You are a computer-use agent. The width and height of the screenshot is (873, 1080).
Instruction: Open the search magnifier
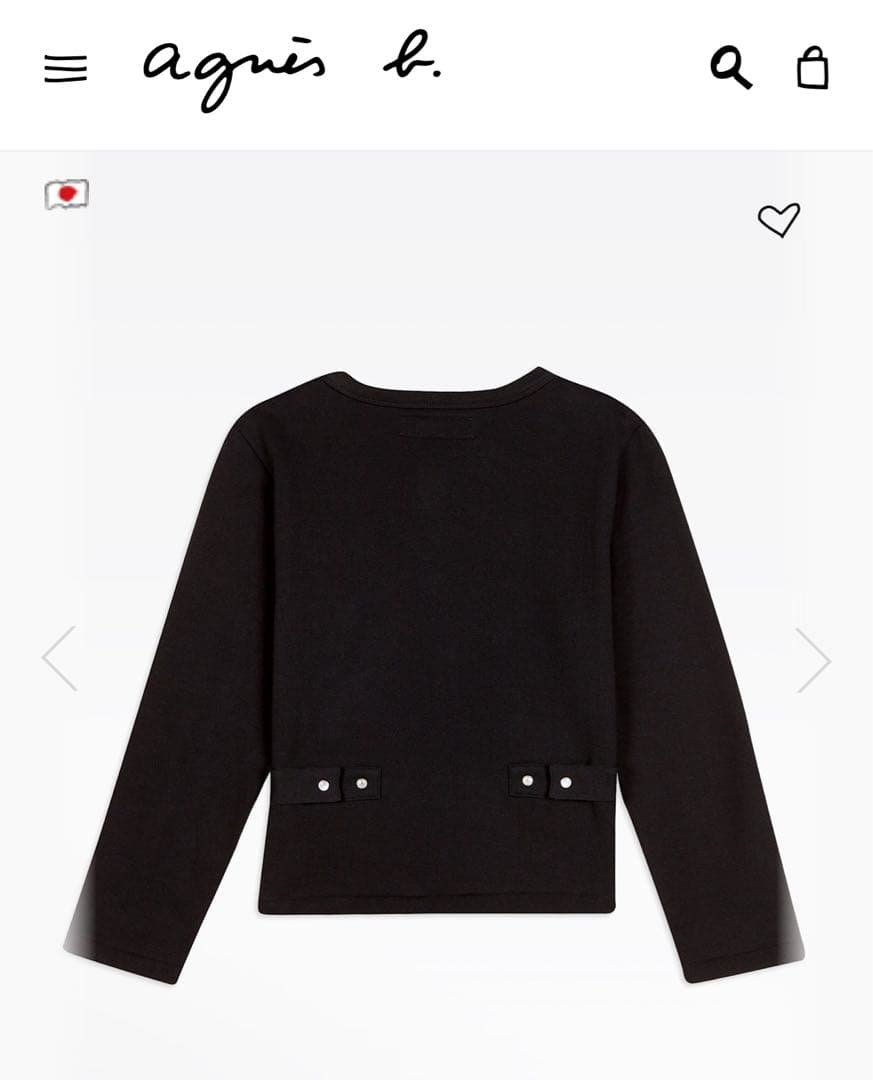730,68
